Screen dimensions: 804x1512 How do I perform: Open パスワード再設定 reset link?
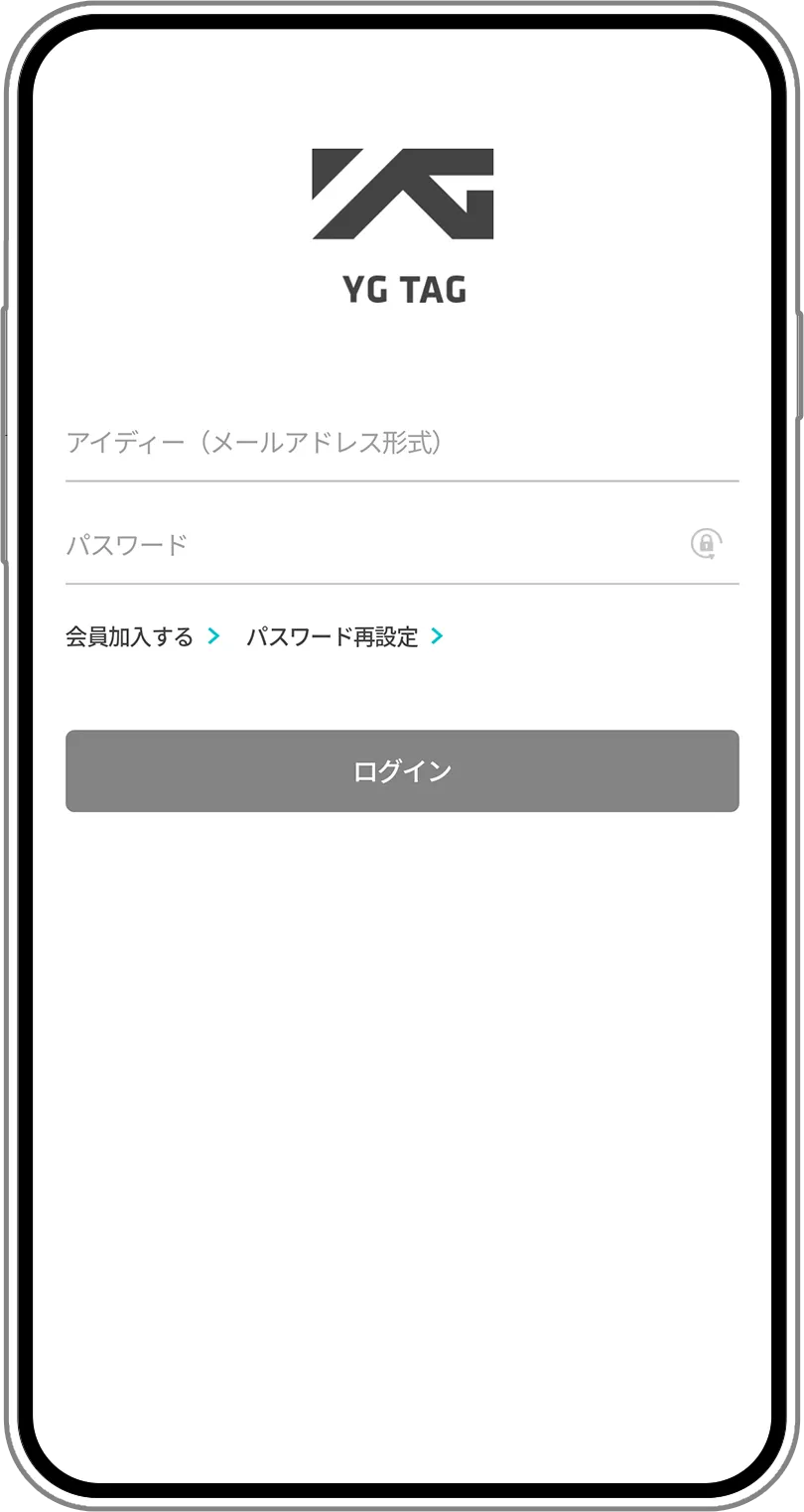tap(343, 637)
